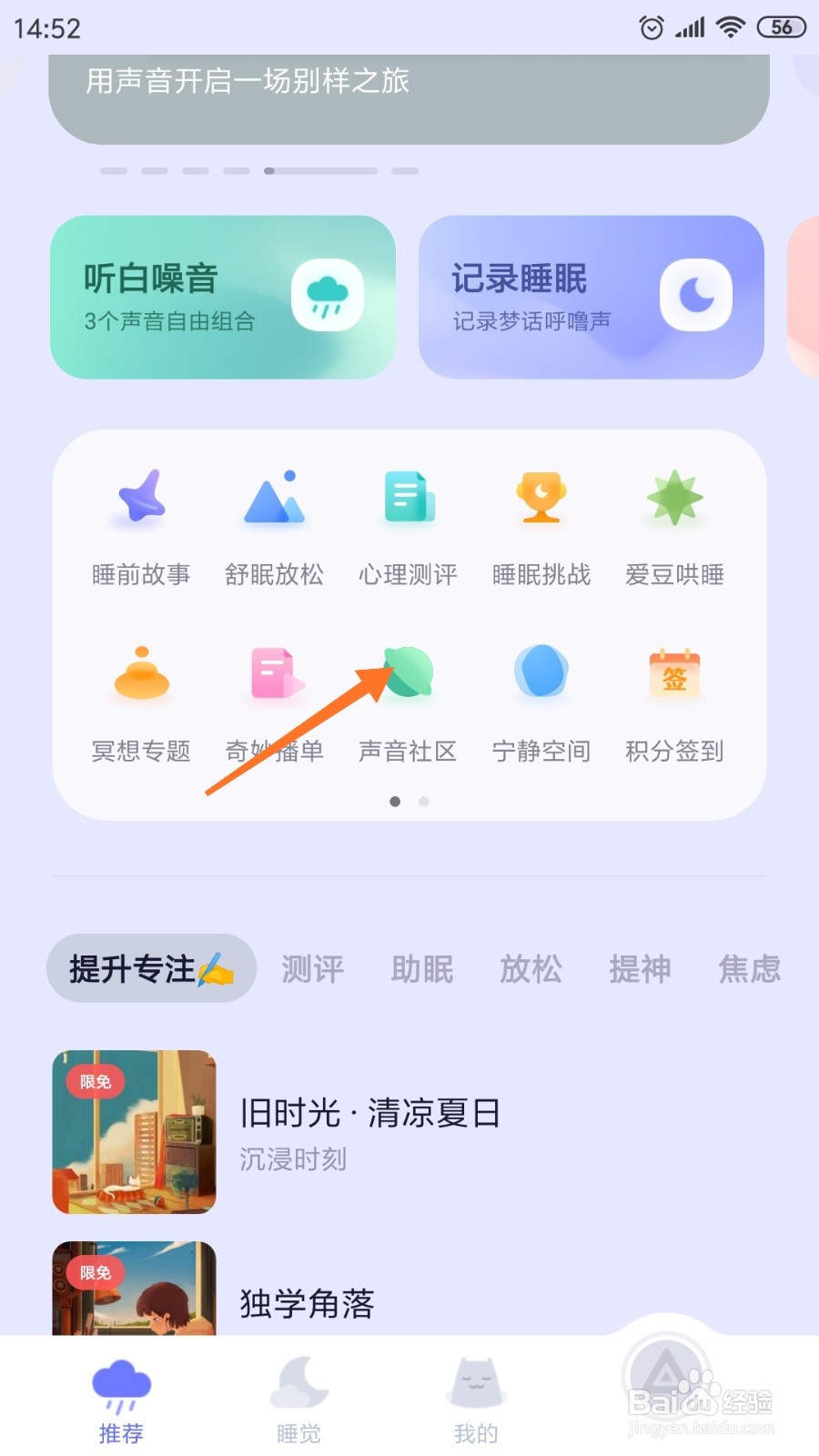
Task: Open the 奇妙播单 playlist feature
Action: coord(273,696)
